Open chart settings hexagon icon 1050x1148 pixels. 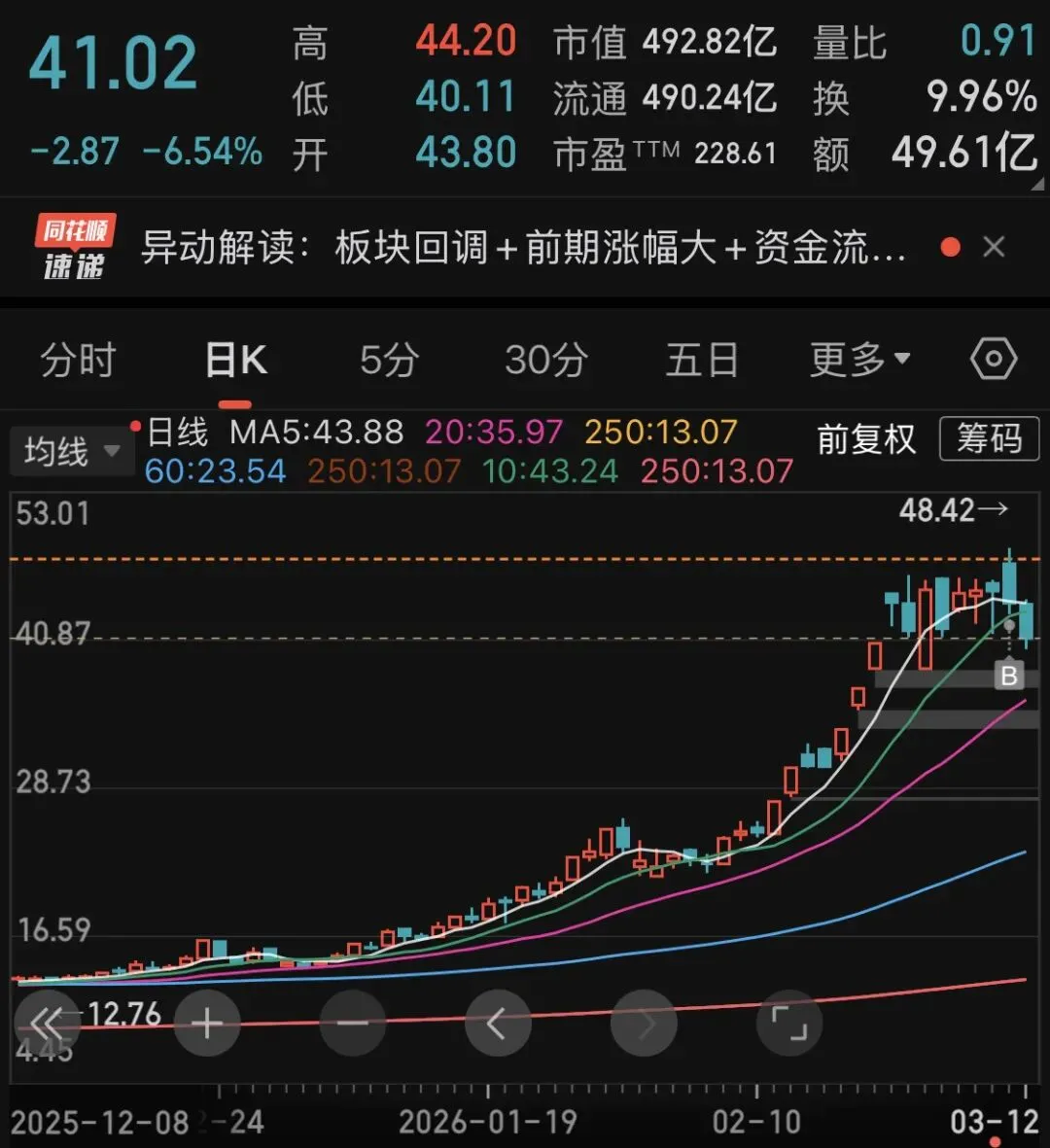[x=994, y=360]
